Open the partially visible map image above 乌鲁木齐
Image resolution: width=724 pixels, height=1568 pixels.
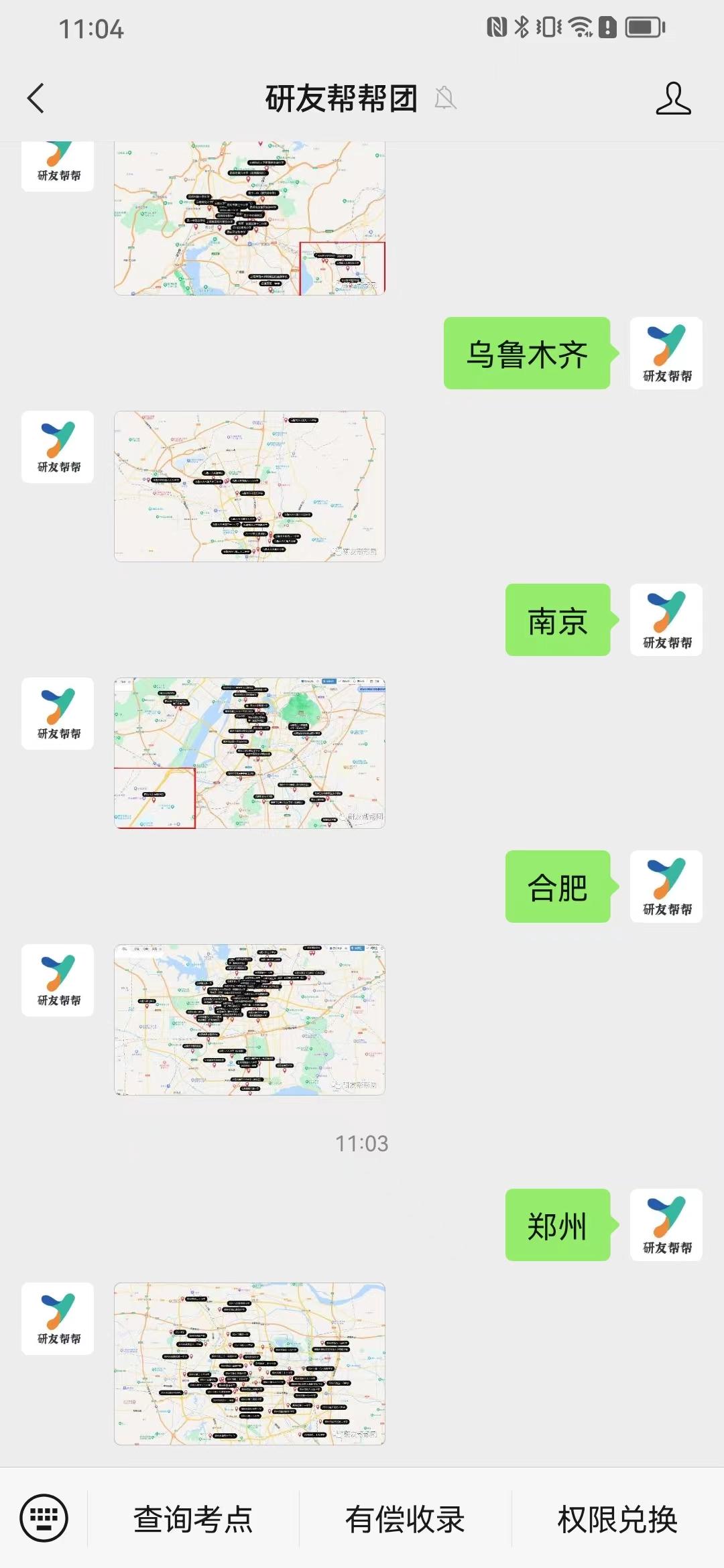[249, 218]
